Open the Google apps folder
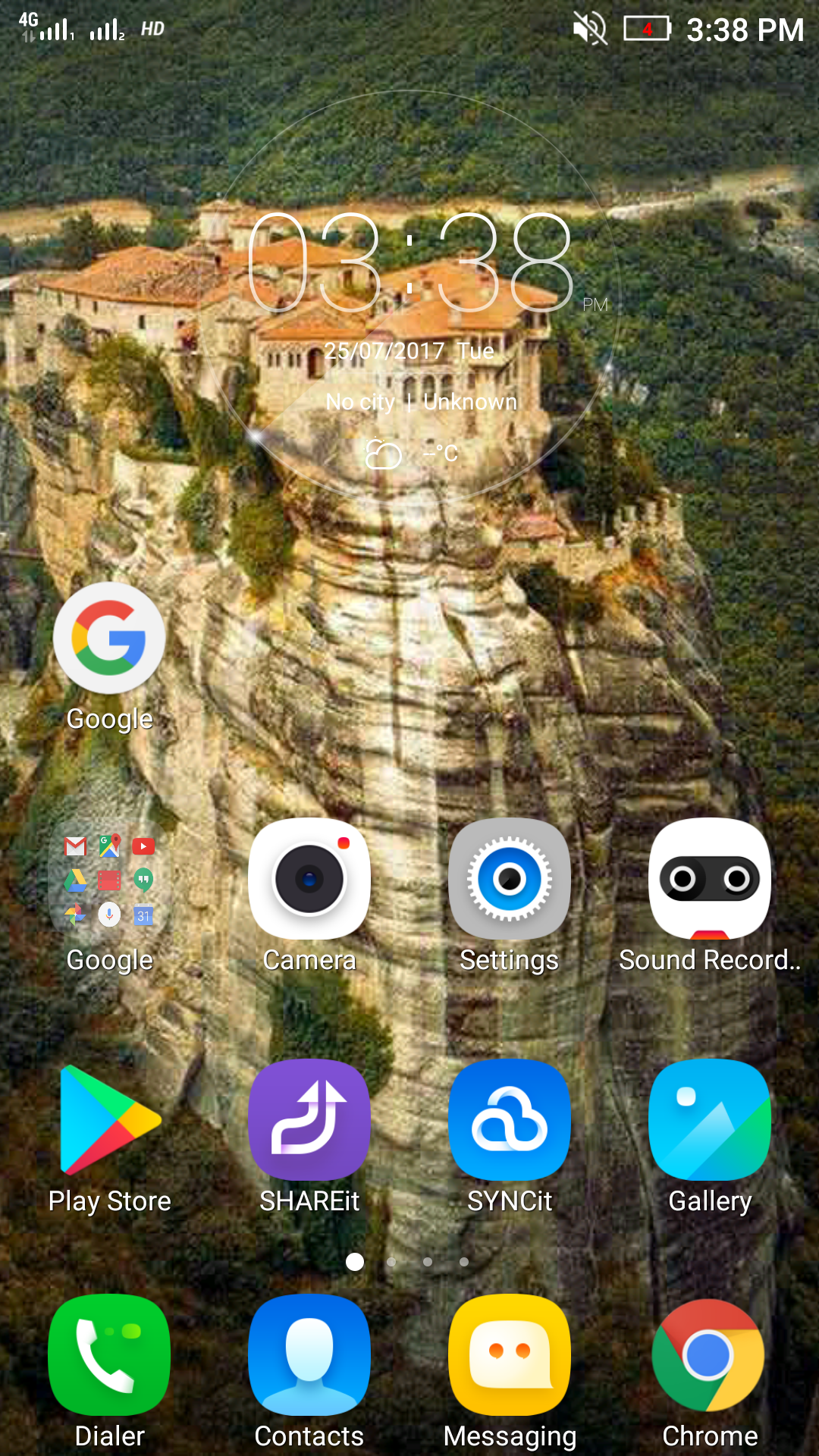Image resolution: width=819 pixels, height=1456 pixels. 109,880
